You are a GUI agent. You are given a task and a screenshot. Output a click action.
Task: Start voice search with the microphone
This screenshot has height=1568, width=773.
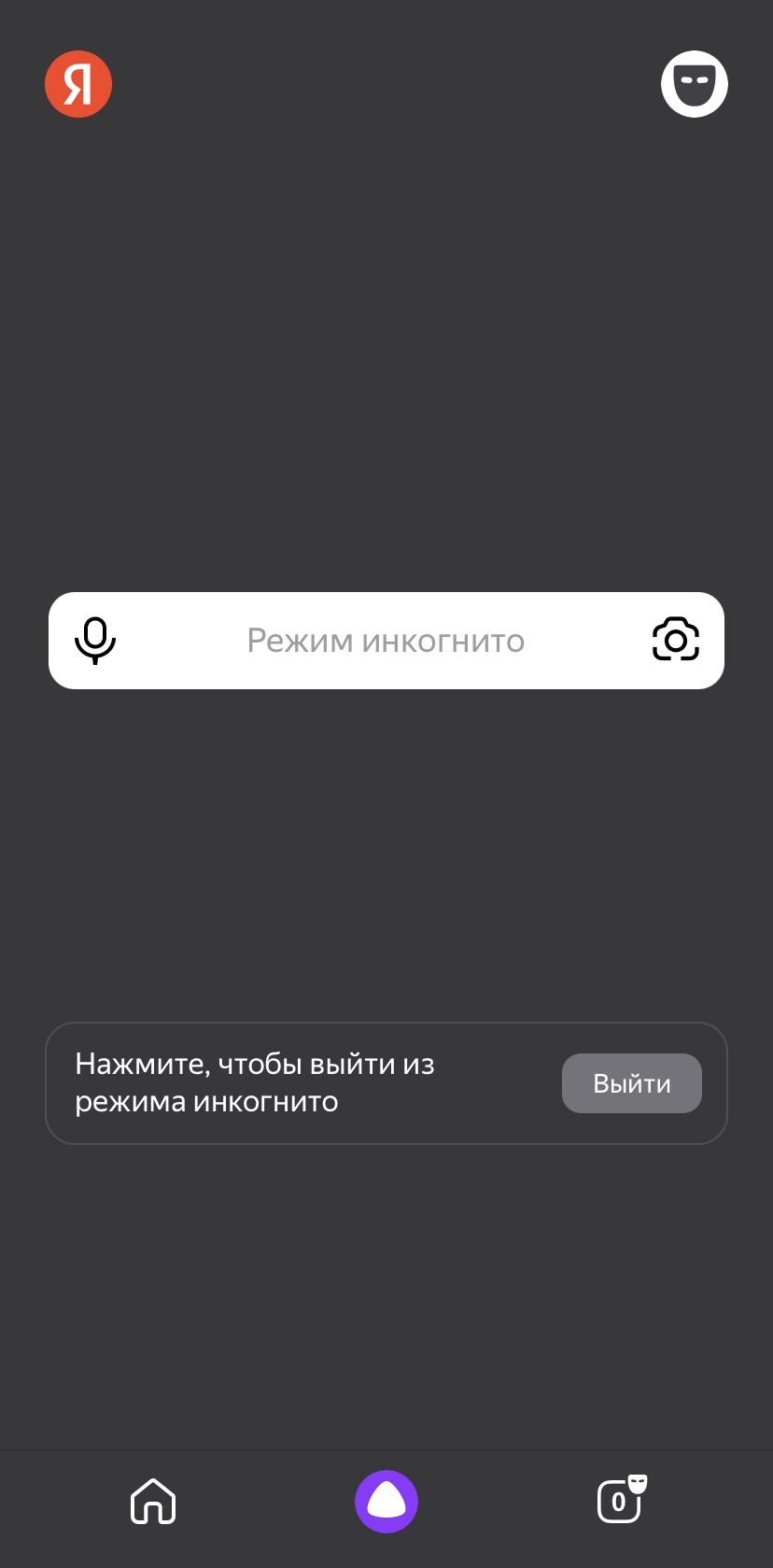95,641
